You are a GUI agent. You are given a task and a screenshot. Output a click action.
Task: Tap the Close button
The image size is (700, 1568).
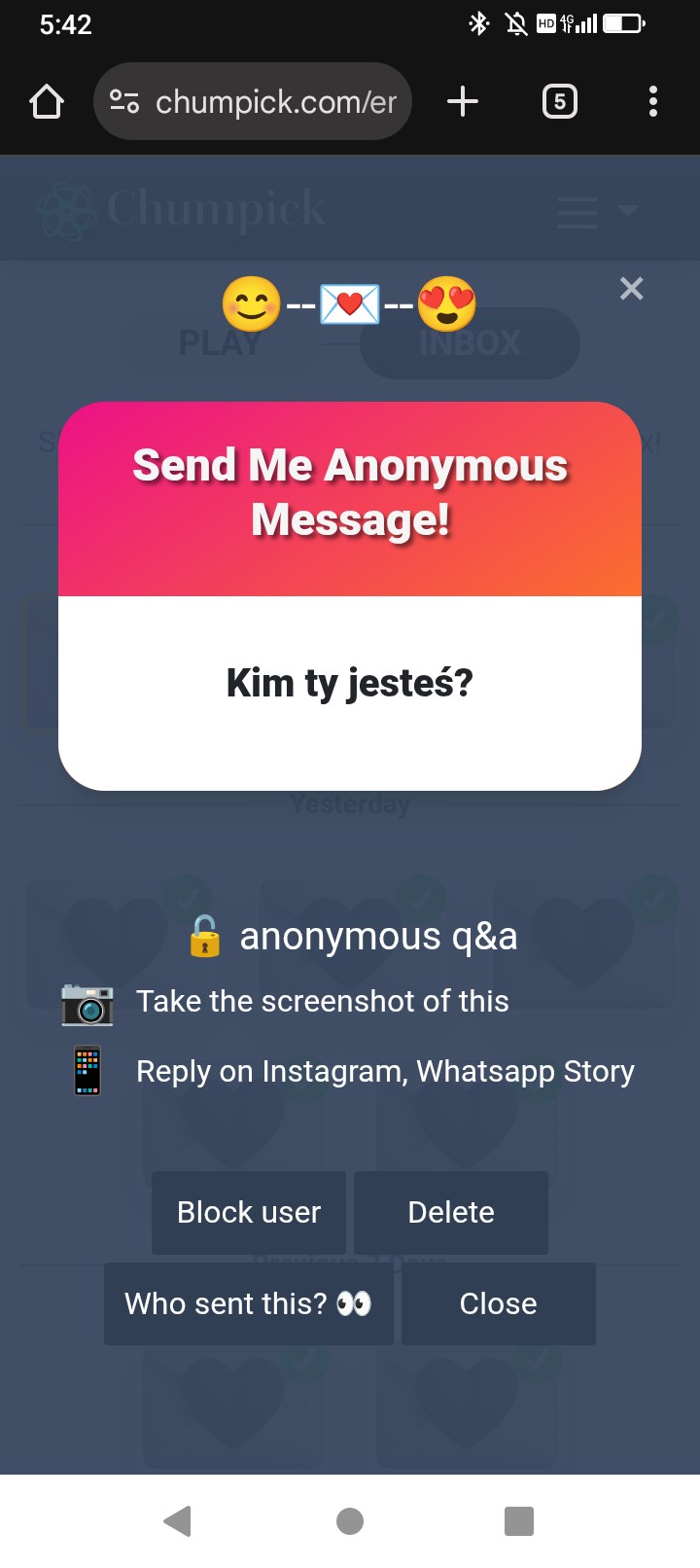pyautogui.click(x=498, y=1303)
